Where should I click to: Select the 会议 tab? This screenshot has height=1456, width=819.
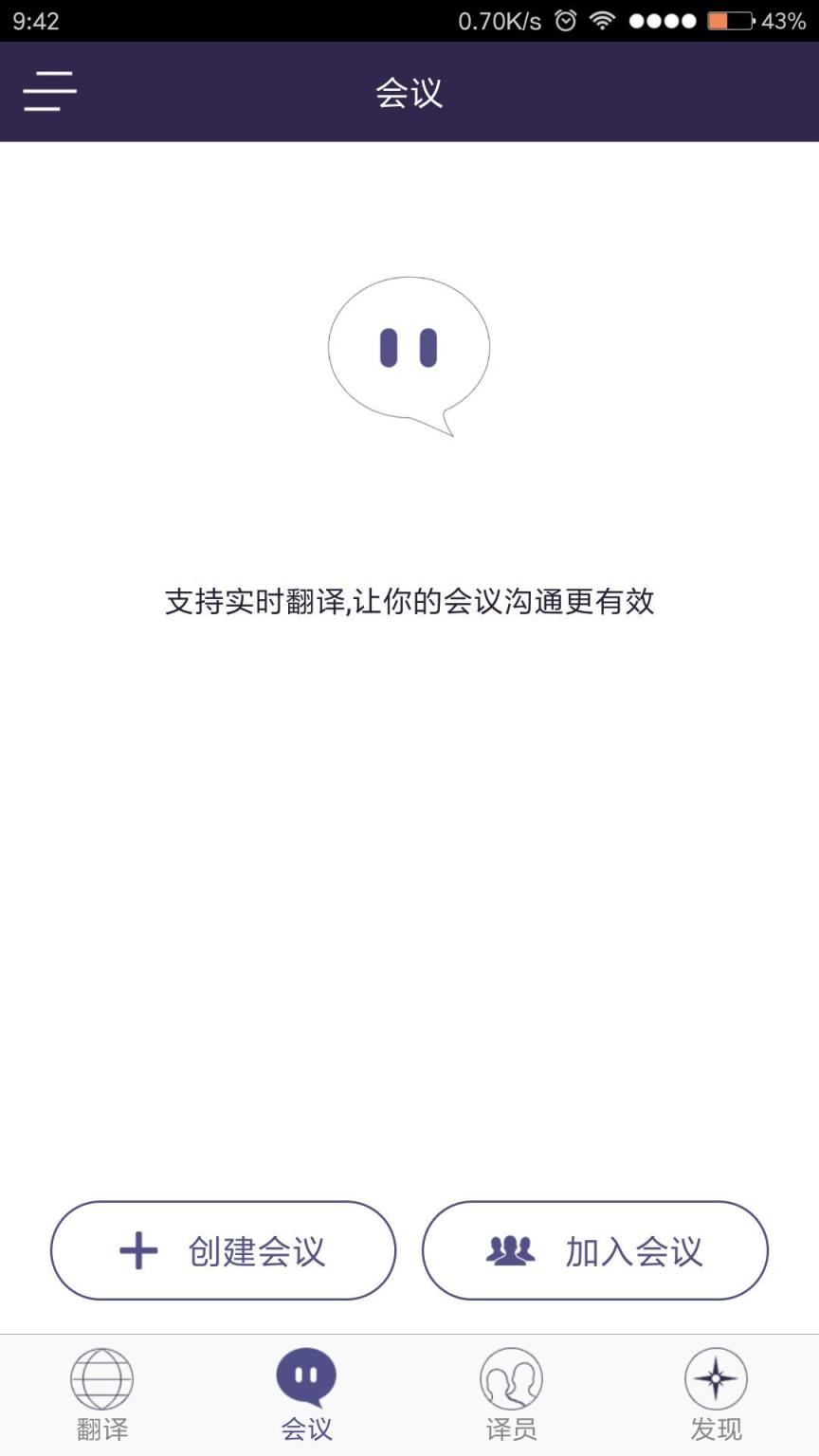pyautogui.click(x=306, y=1394)
